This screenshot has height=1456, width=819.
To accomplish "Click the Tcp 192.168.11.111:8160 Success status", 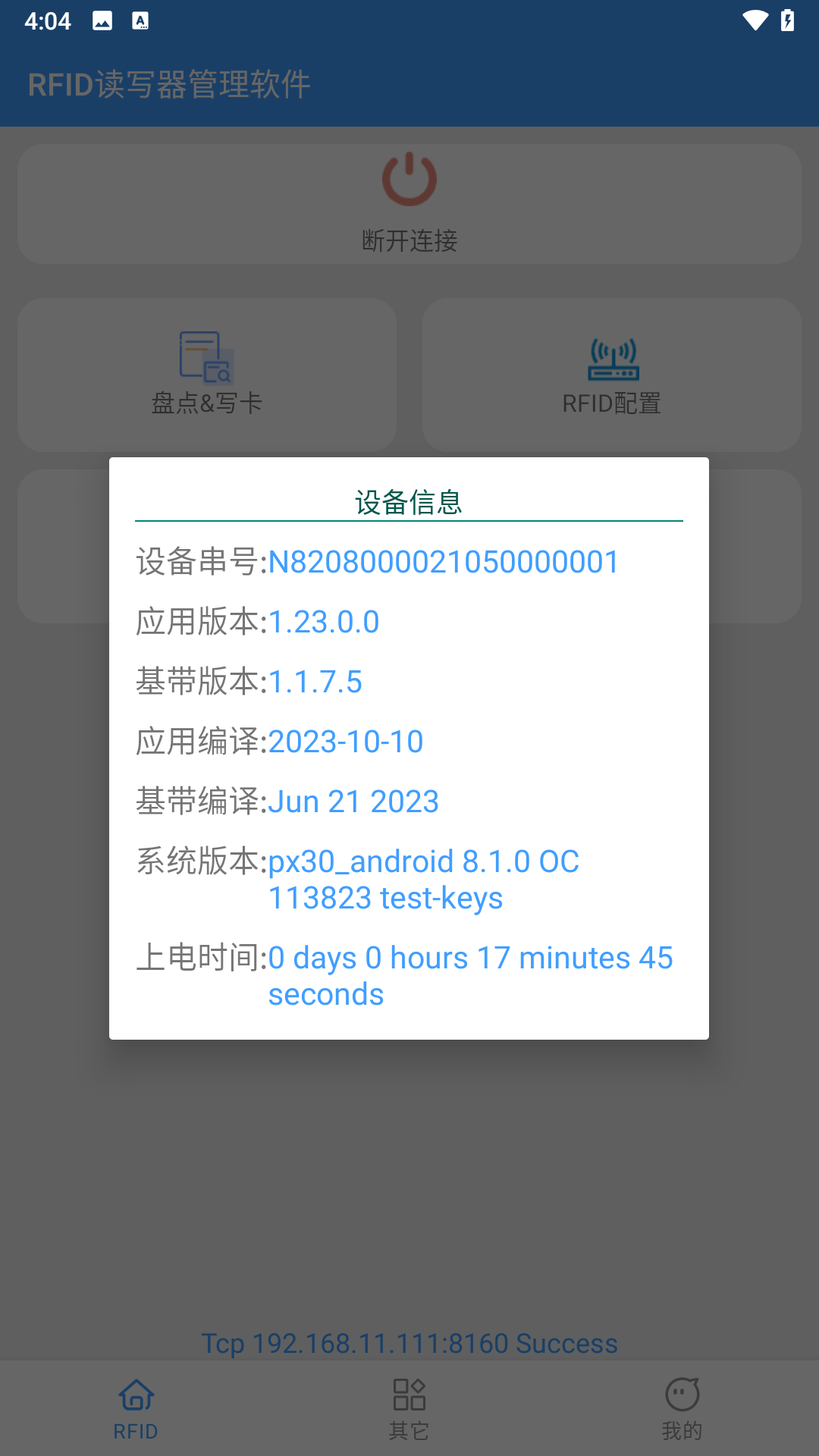I will click(409, 1343).
